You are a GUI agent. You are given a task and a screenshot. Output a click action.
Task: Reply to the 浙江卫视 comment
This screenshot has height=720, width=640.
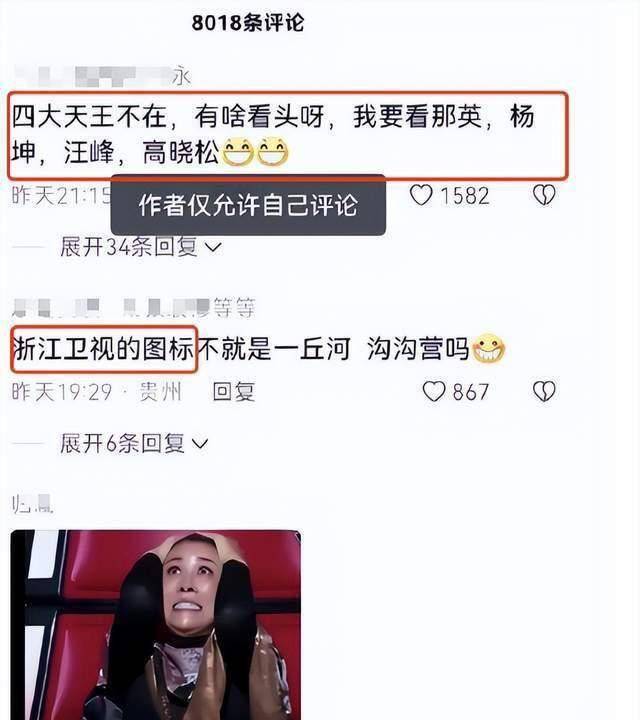click(x=234, y=391)
